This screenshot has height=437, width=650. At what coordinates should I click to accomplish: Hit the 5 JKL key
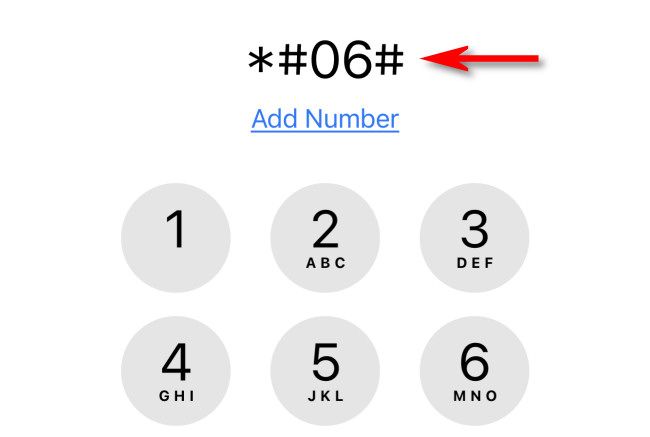coord(325,370)
